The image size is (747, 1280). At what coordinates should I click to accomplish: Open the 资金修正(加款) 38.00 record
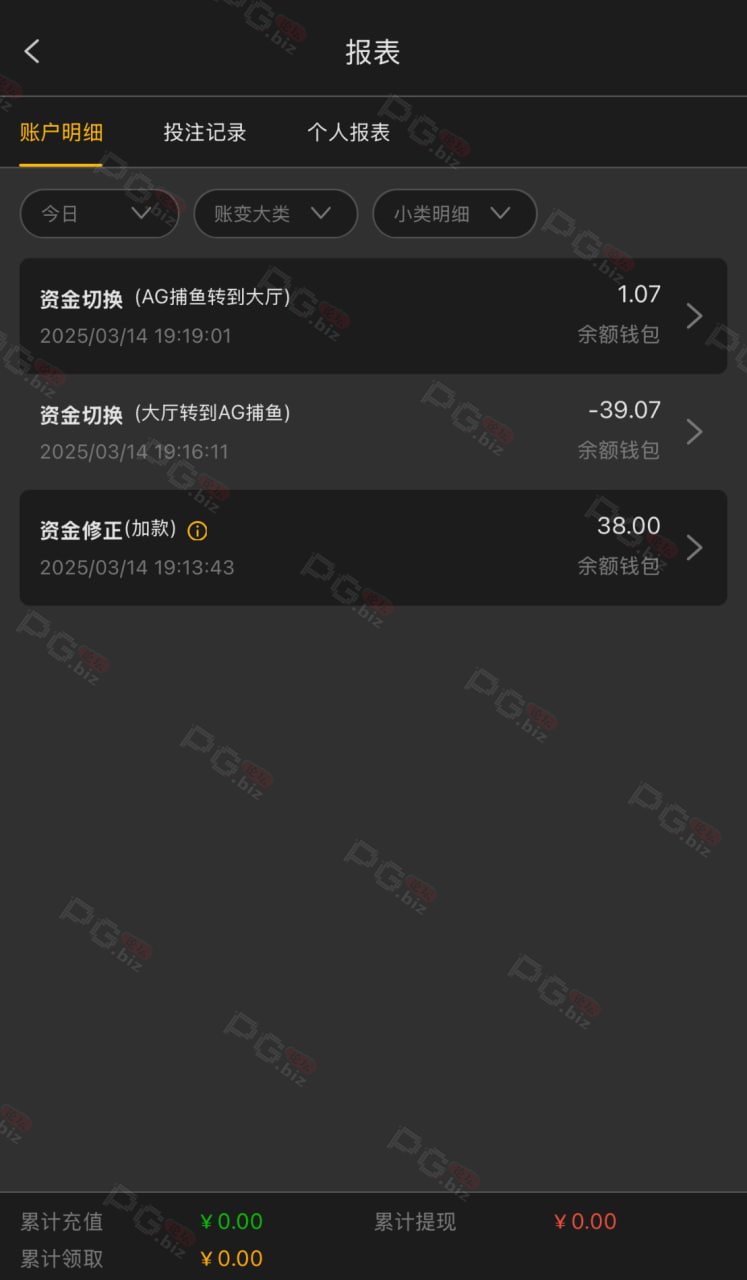coord(373,547)
